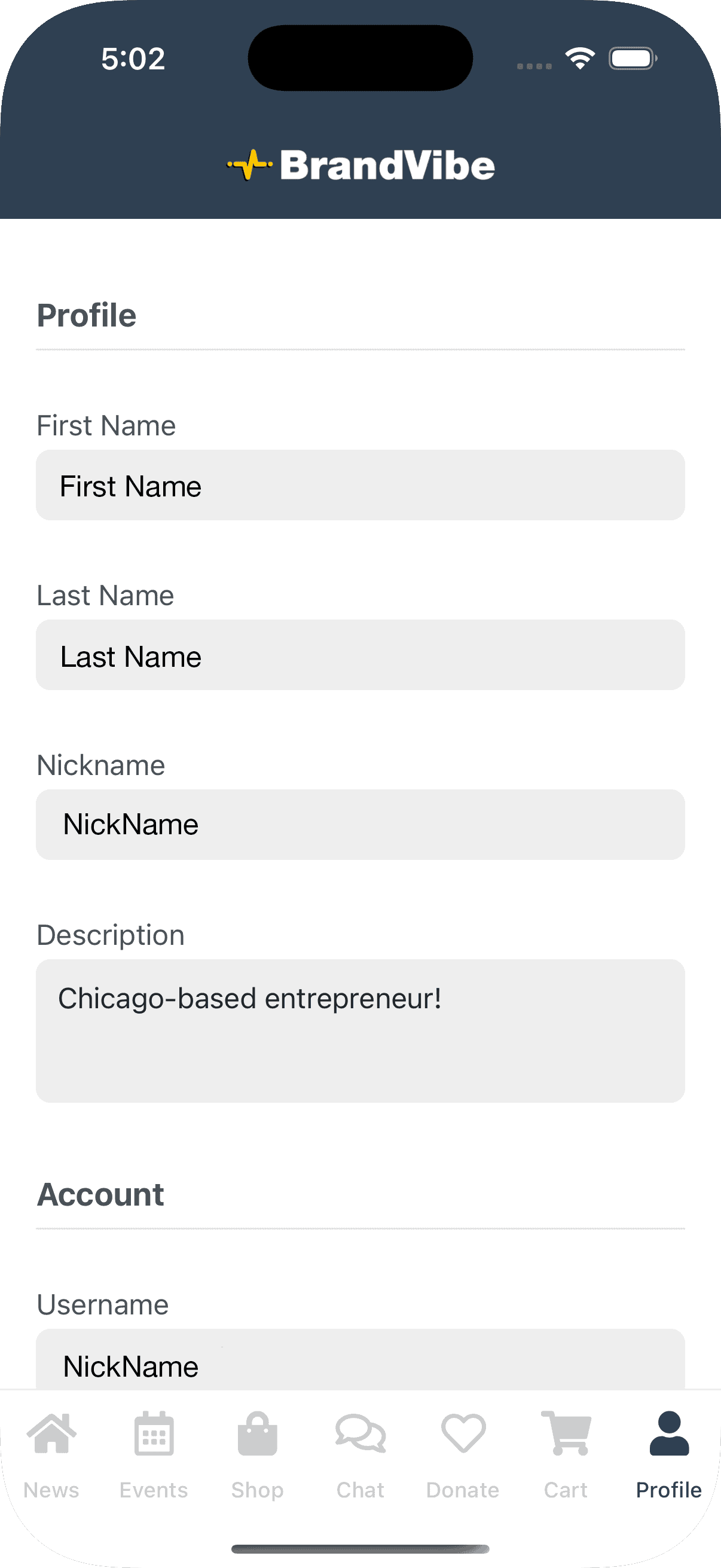
Task: Tap the Nickname input field
Action: pos(360,825)
